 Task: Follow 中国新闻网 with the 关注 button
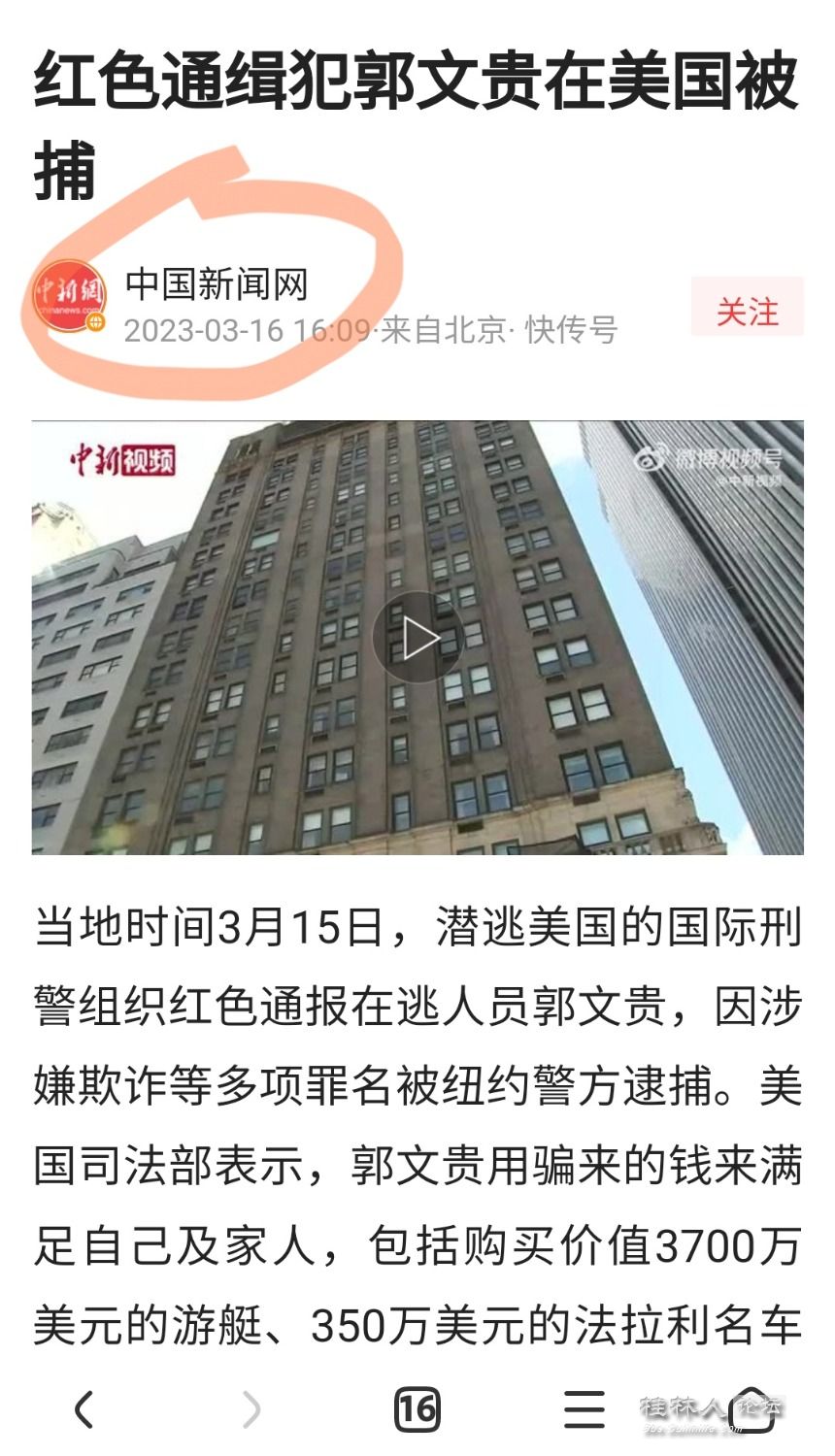tap(747, 311)
